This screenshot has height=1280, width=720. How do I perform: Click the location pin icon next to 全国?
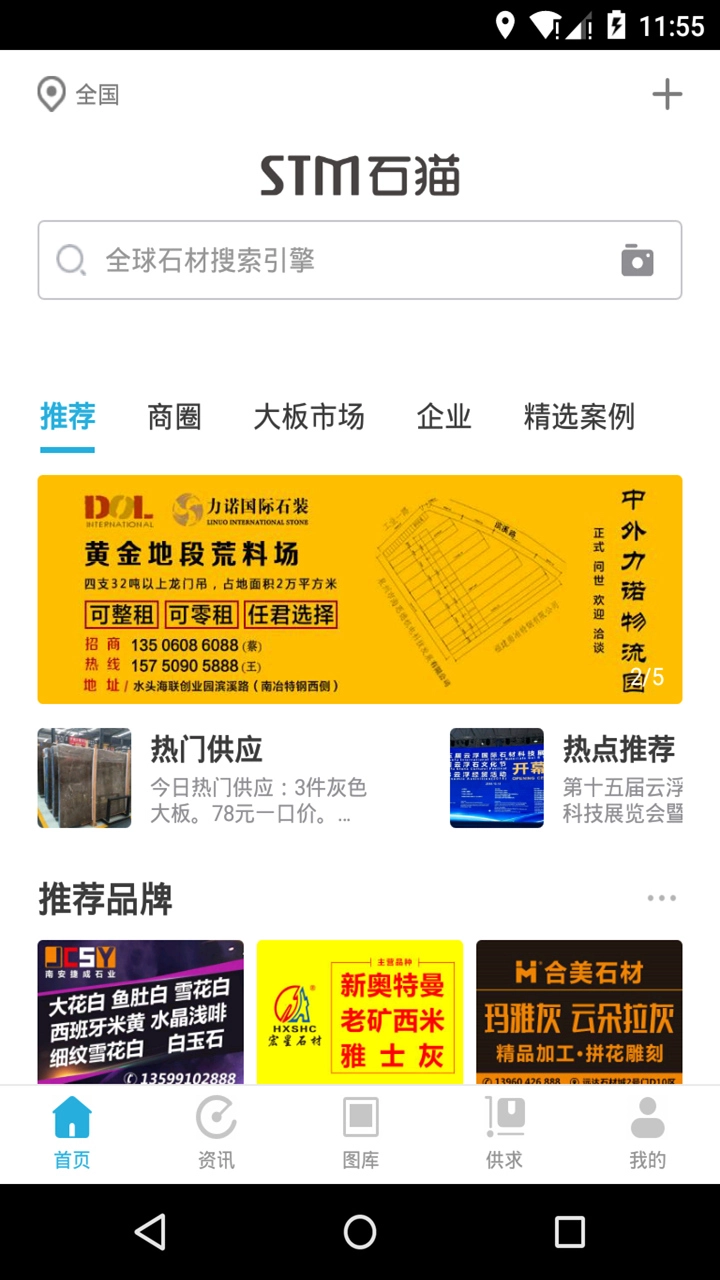point(50,94)
